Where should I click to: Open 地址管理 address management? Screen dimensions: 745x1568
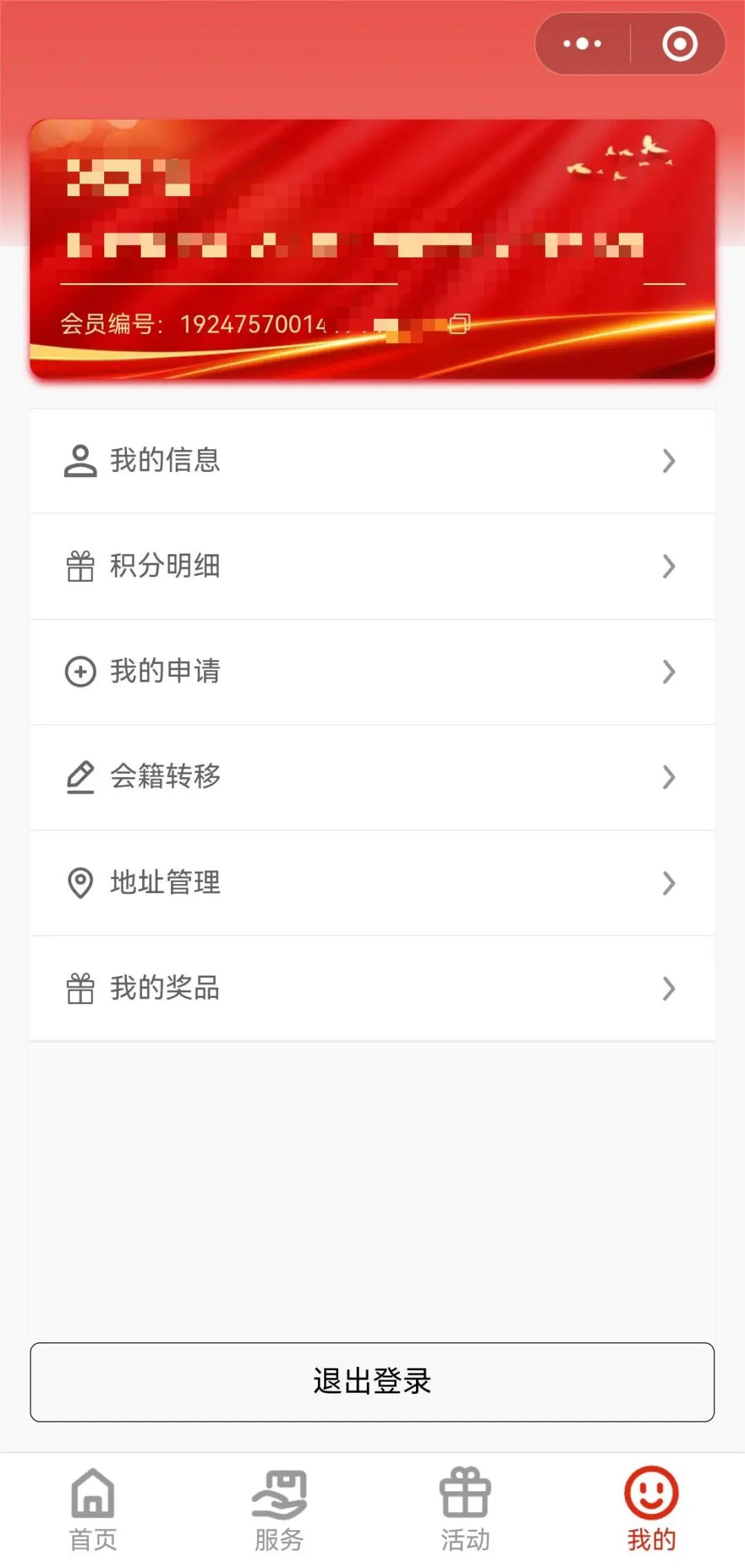click(x=372, y=883)
